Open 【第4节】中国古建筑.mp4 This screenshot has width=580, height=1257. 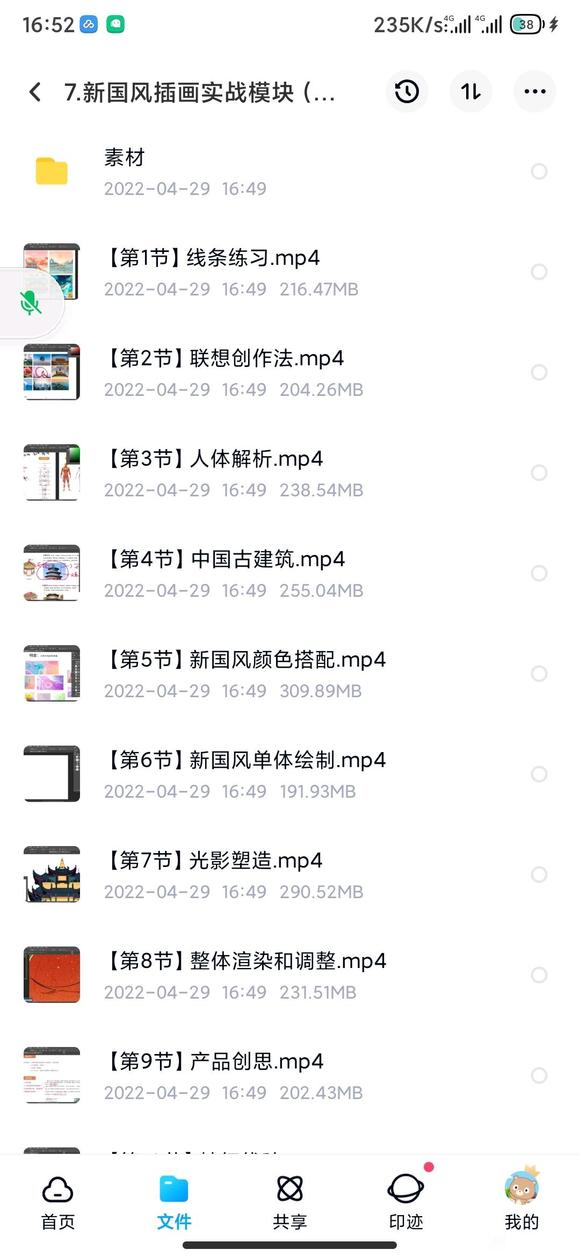tap(290, 573)
